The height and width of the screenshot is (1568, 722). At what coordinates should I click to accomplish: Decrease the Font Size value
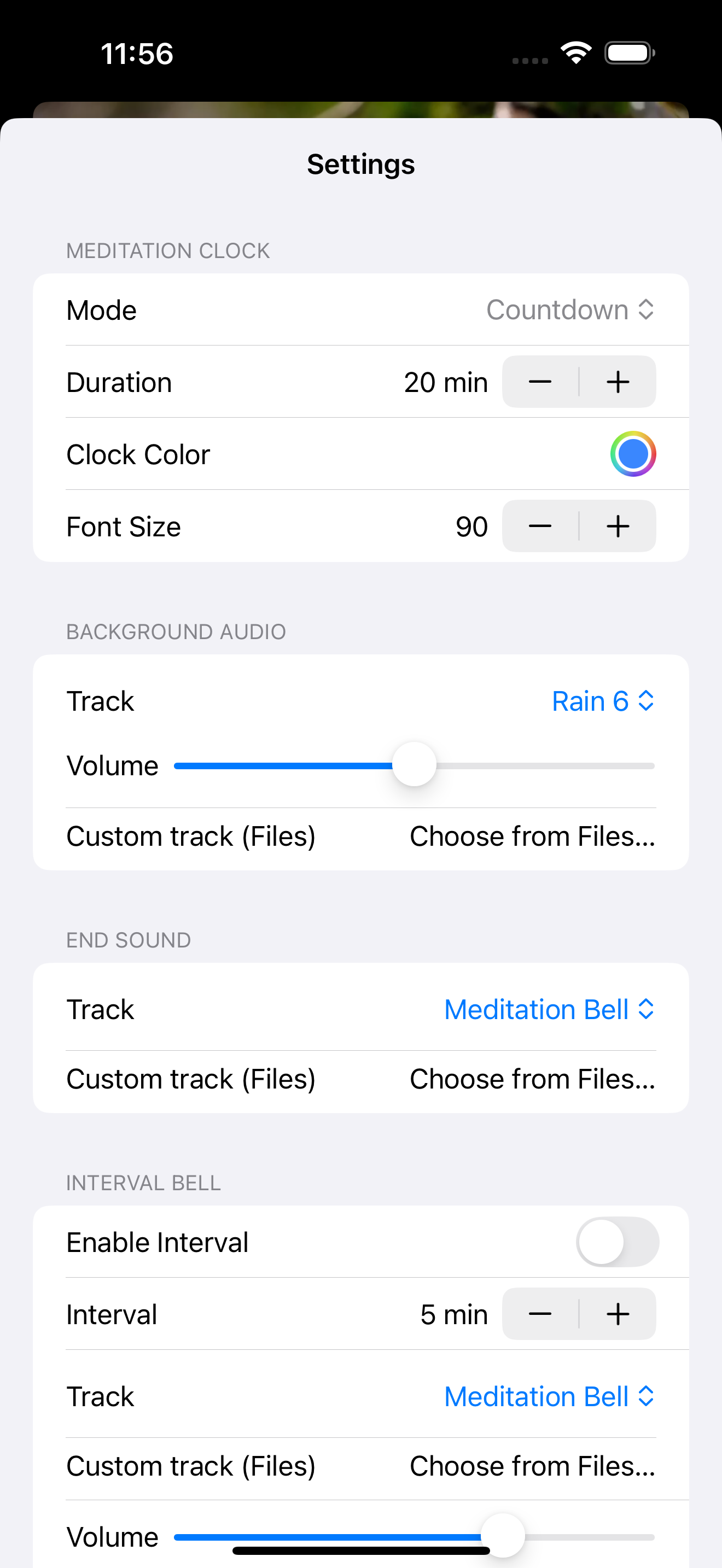tap(540, 526)
